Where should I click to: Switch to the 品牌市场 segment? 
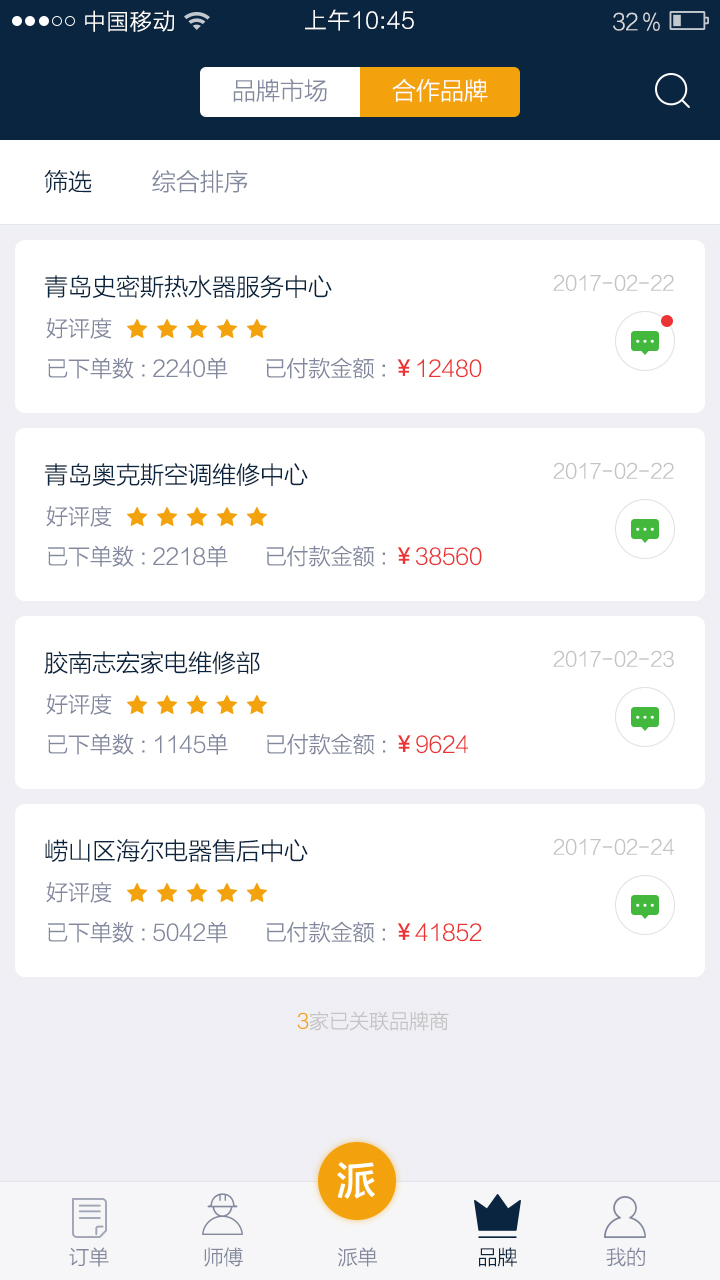(280, 92)
